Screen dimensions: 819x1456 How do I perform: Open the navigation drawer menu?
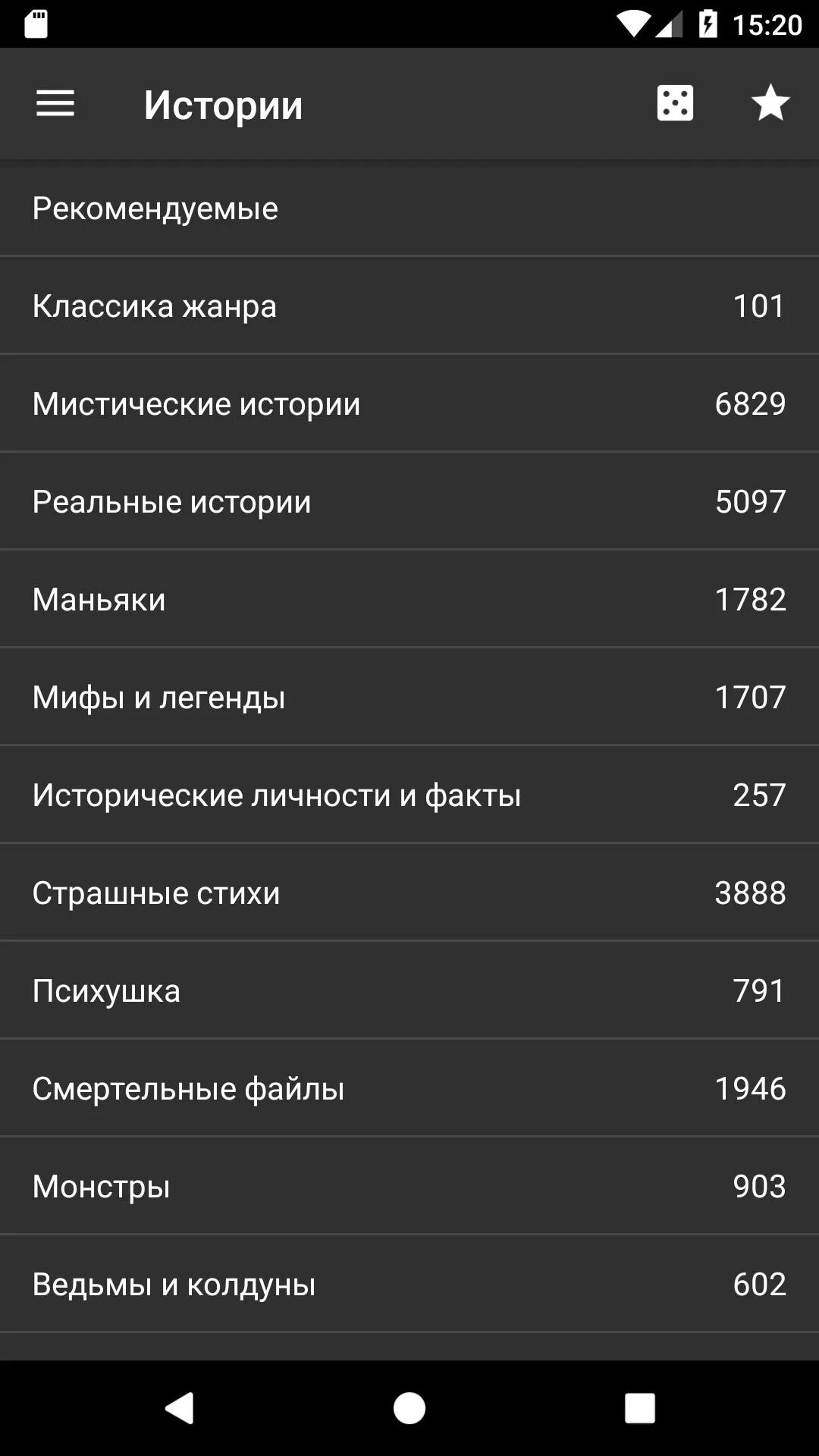click(55, 103)
